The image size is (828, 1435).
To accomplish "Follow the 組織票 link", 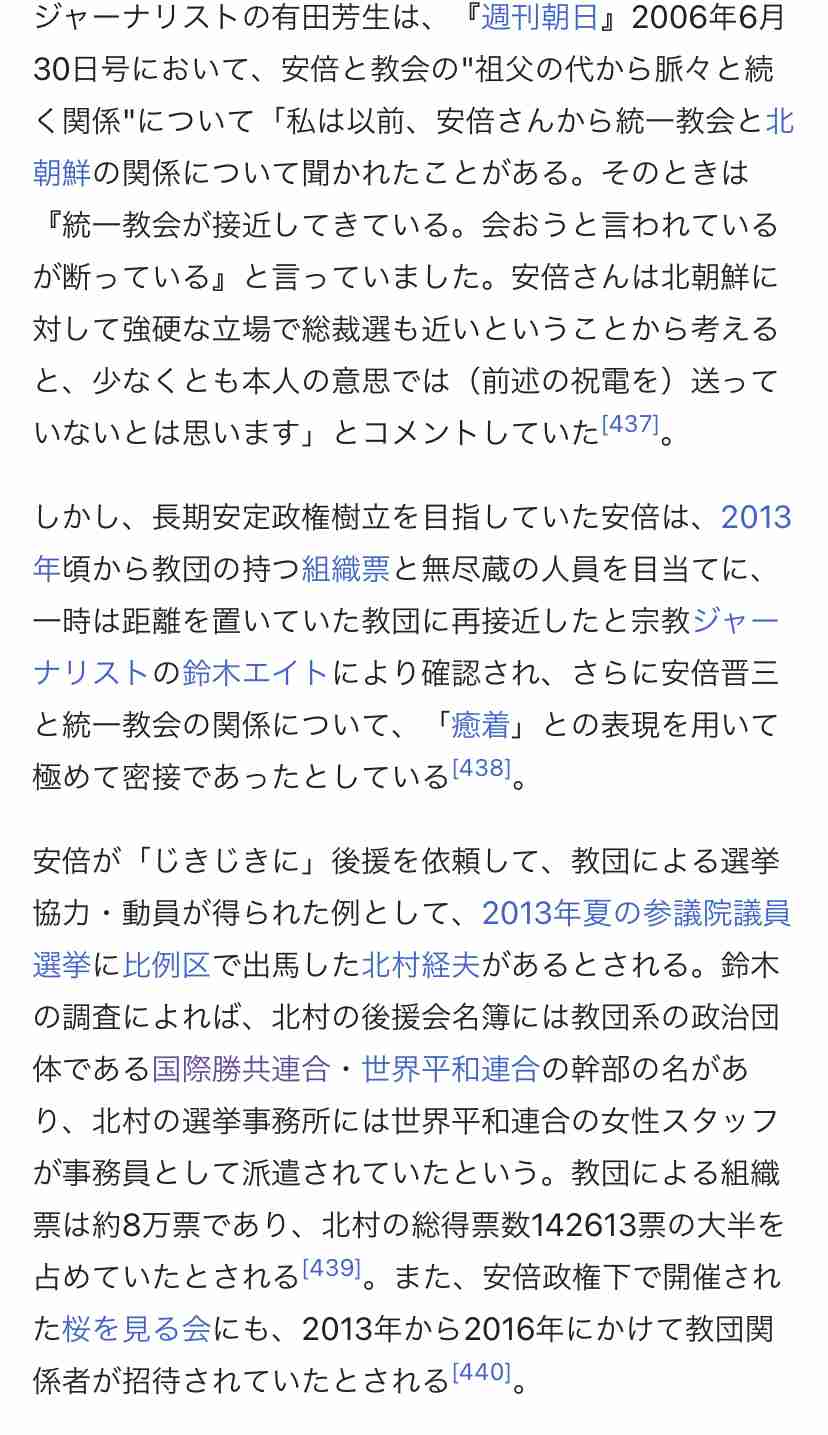I will coord(346,569).
